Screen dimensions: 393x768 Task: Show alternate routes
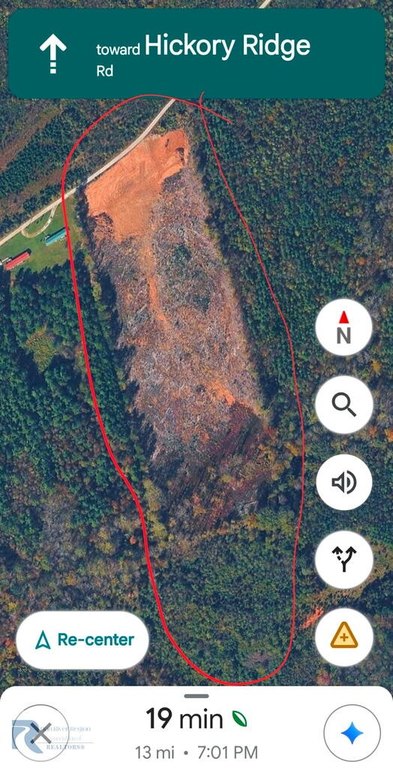click(x=344, y=559)
